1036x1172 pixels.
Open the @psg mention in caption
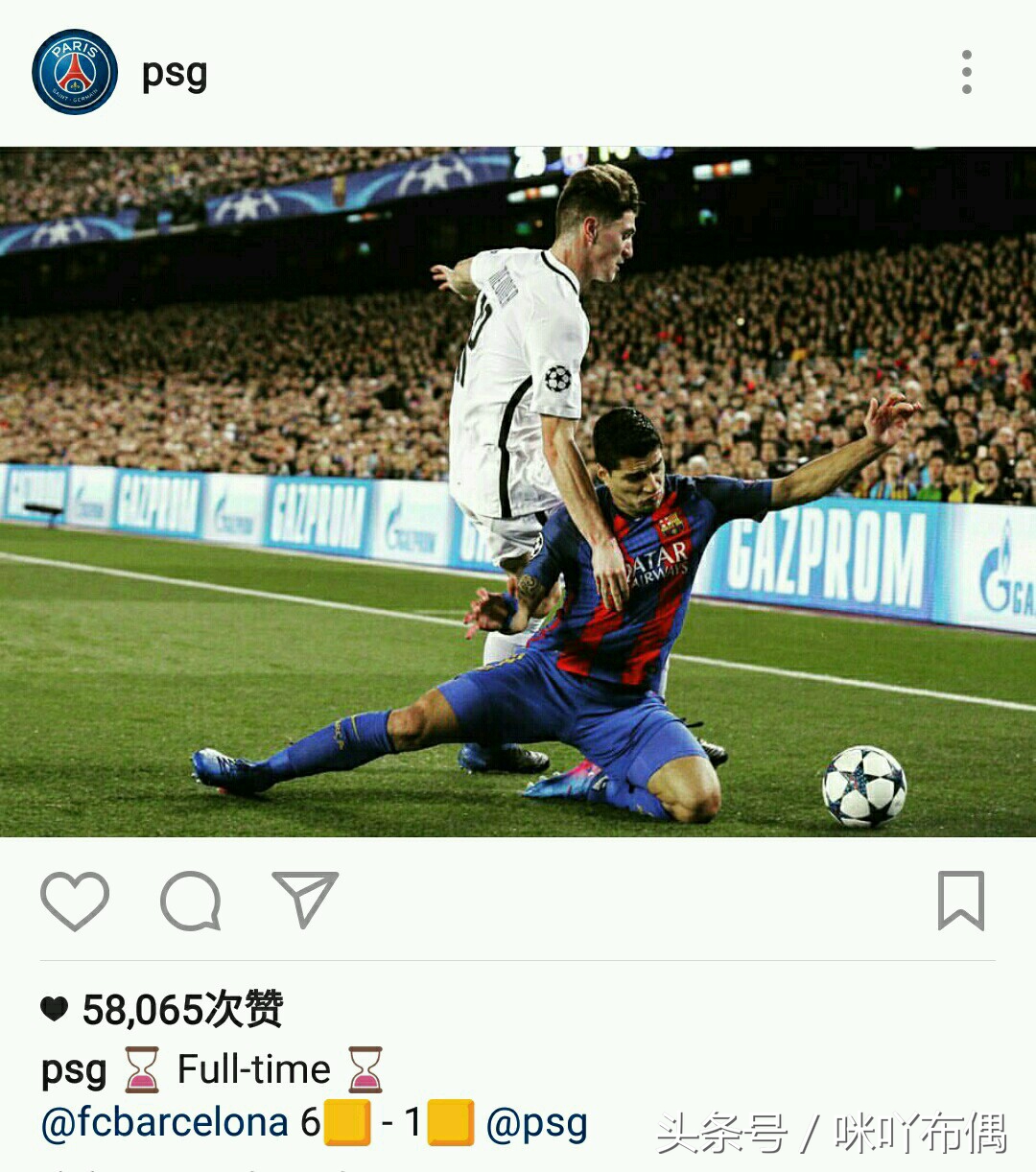pyautogui.click(x=536, y=1122)
